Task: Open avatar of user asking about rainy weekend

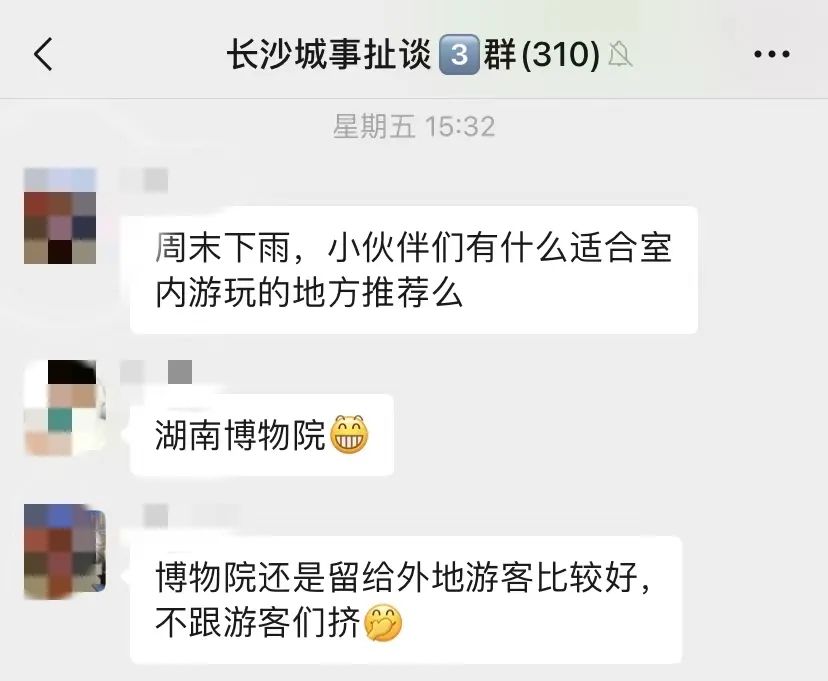Action: [x=60, y=216]
